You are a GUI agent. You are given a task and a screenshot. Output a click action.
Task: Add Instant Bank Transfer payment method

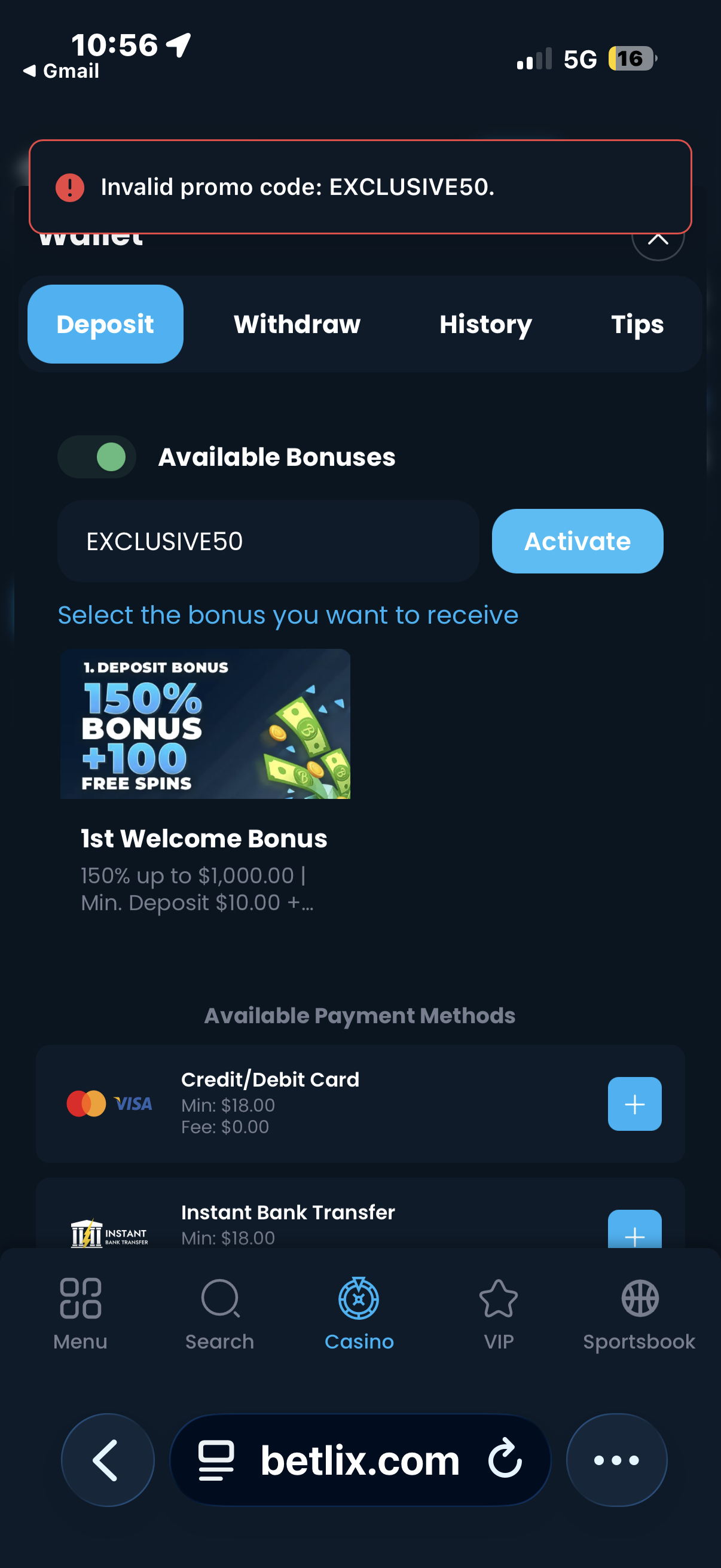click(x=634, y=1231)
